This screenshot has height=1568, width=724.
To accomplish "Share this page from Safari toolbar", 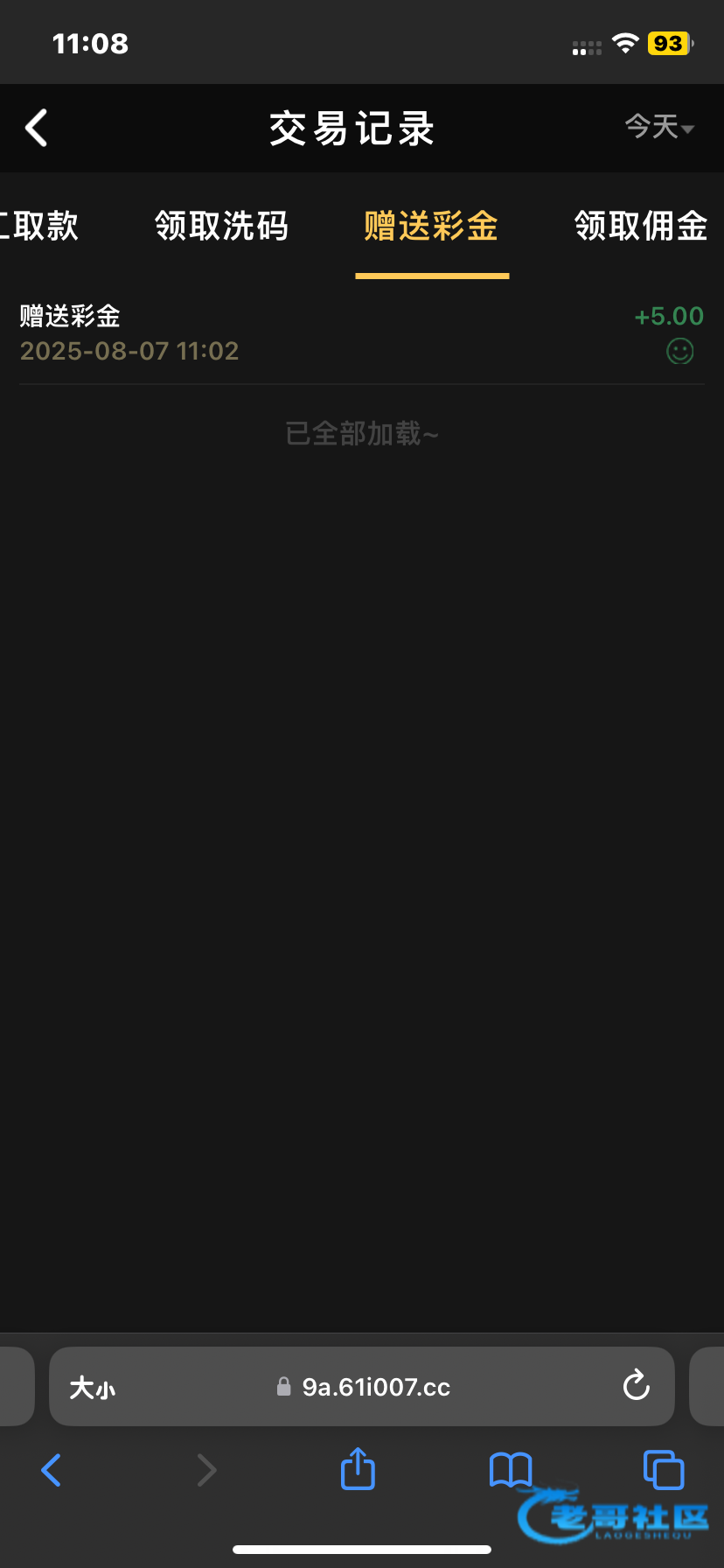I will 358,1469.
